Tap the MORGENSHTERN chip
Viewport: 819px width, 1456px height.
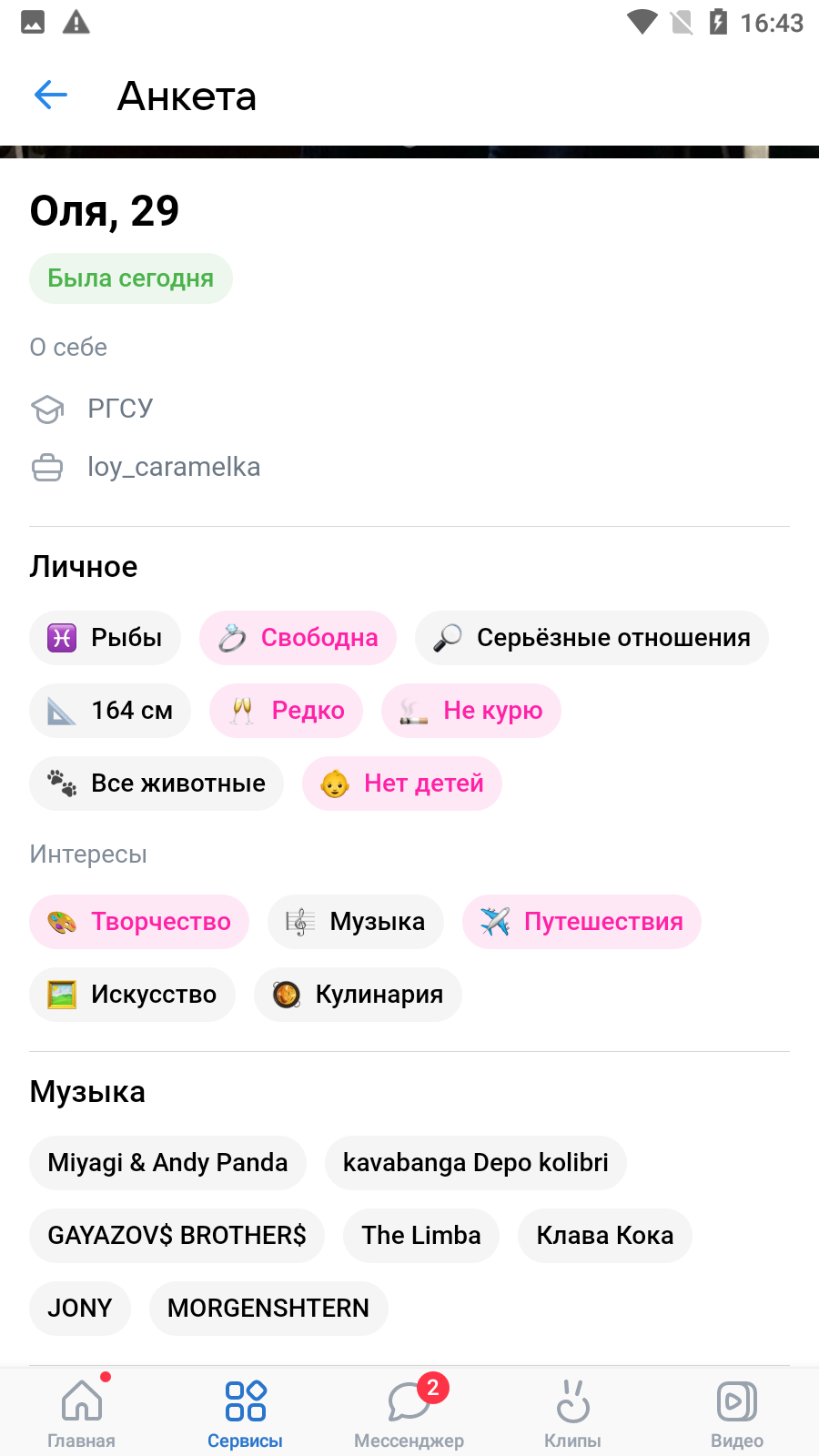point(268,1309)
